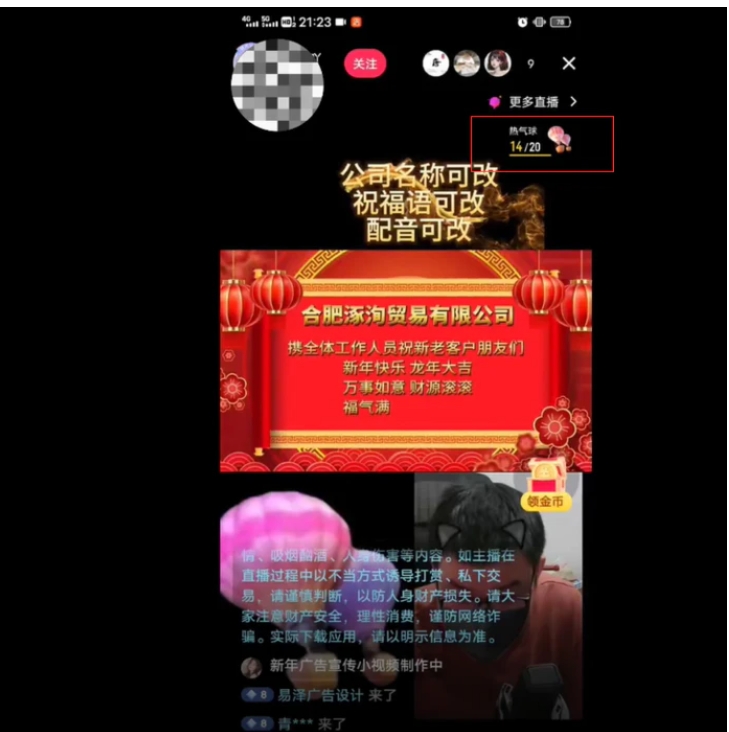Screen dimensions: 729x732
Task: Tap 领金币 to claim coins
Action: pos(543,488)
